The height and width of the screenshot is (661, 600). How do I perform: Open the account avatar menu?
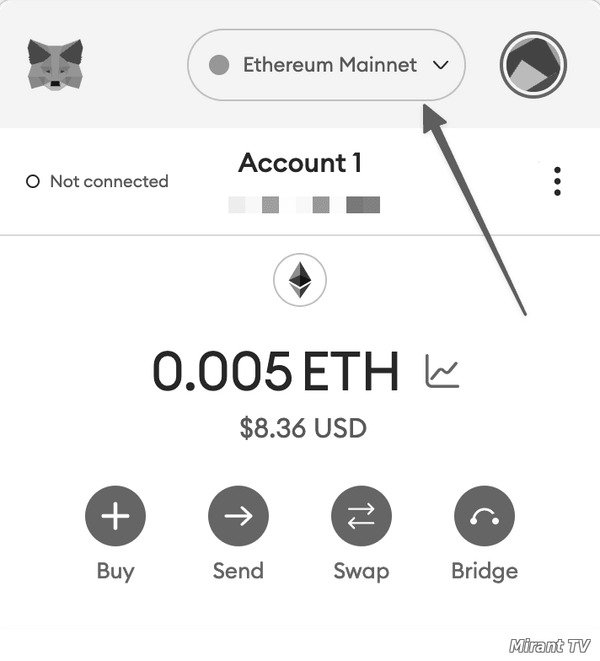pos(533,65)
